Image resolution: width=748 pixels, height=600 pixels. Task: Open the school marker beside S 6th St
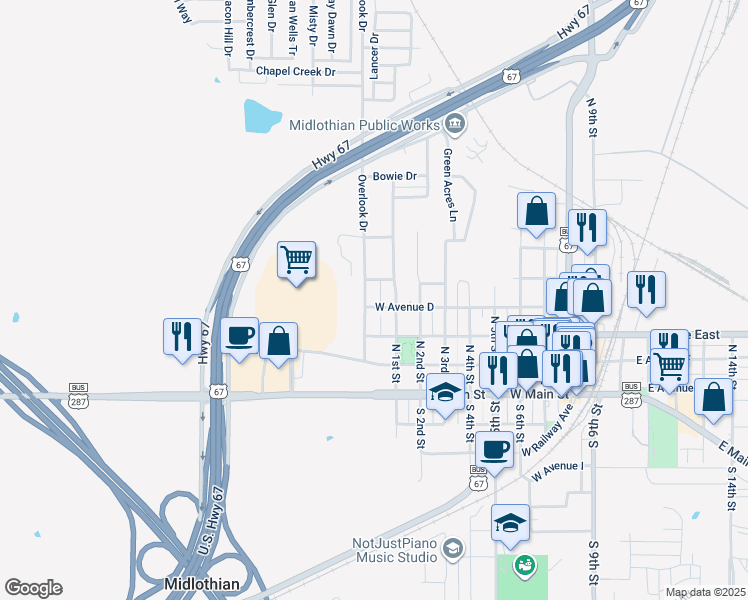(x=510, y=523)
